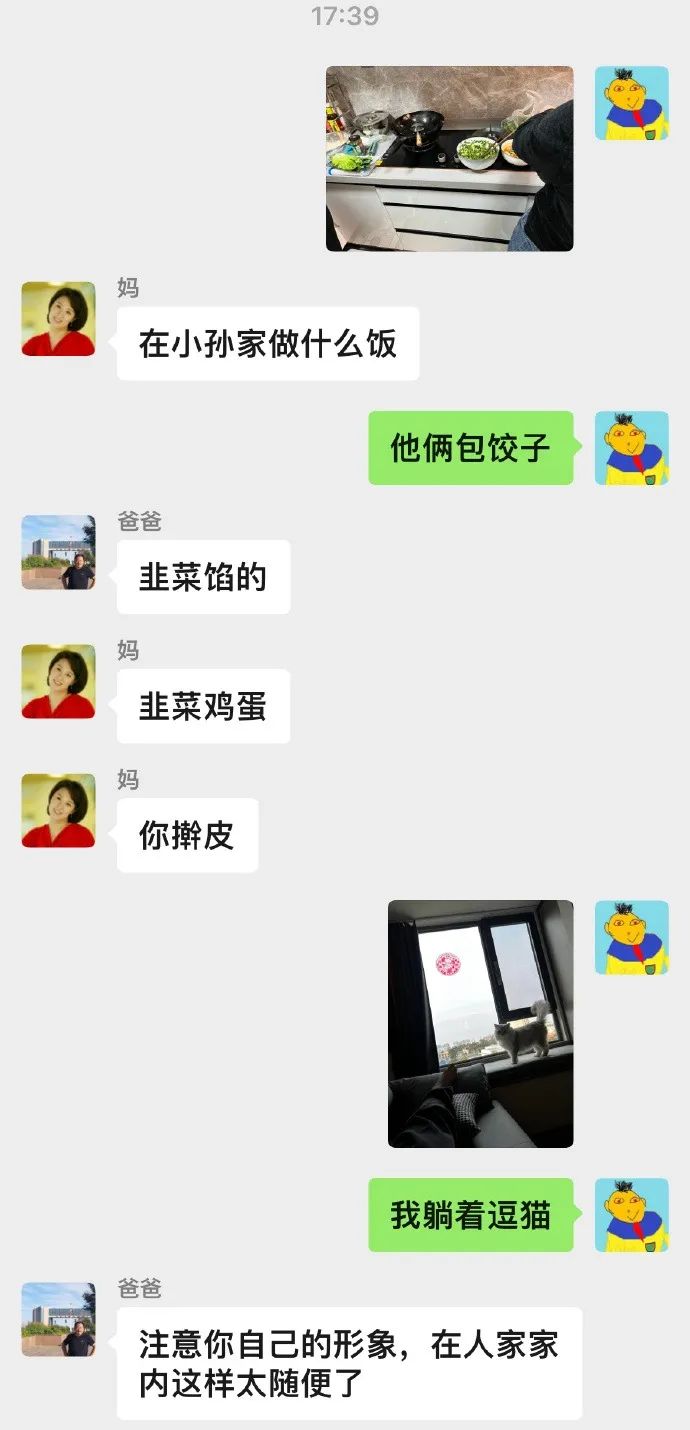Open the sender avatar beside the cat photo
The height and width of the screenshot is (1430, 690).
tap(631, 937)
